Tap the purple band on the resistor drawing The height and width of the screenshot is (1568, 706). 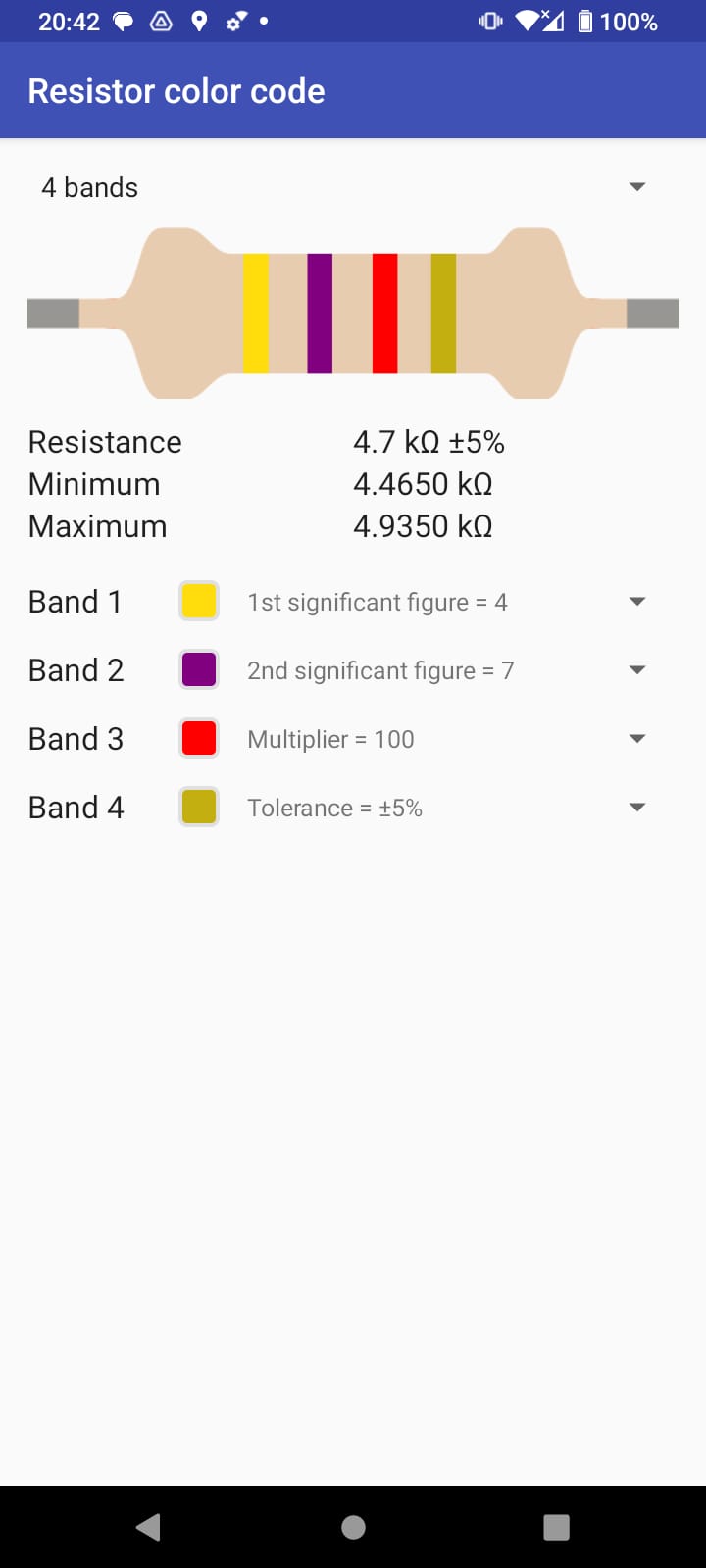(x=320, y=312)
